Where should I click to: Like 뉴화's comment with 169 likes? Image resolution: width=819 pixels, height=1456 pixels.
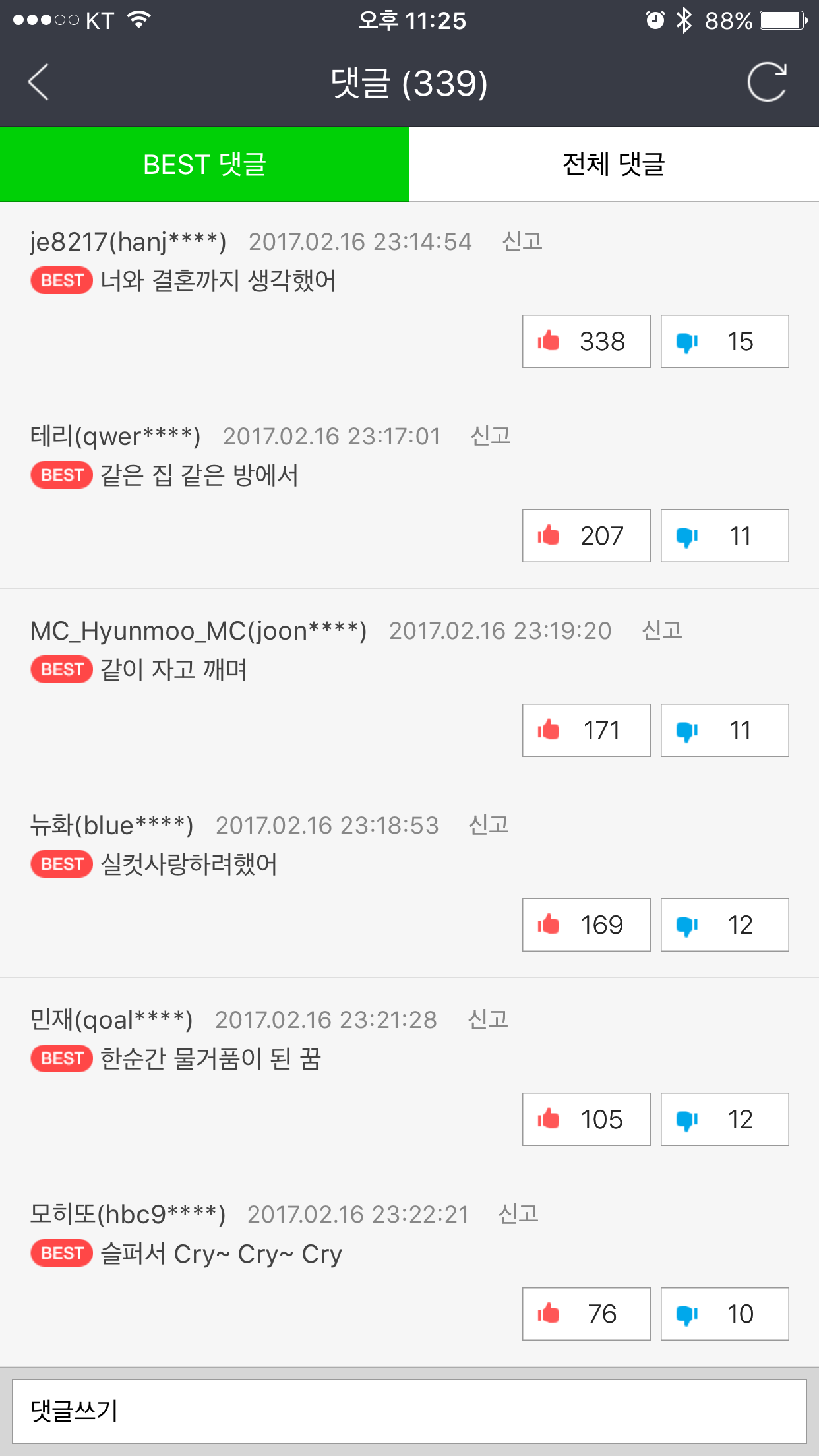[586, 925]
